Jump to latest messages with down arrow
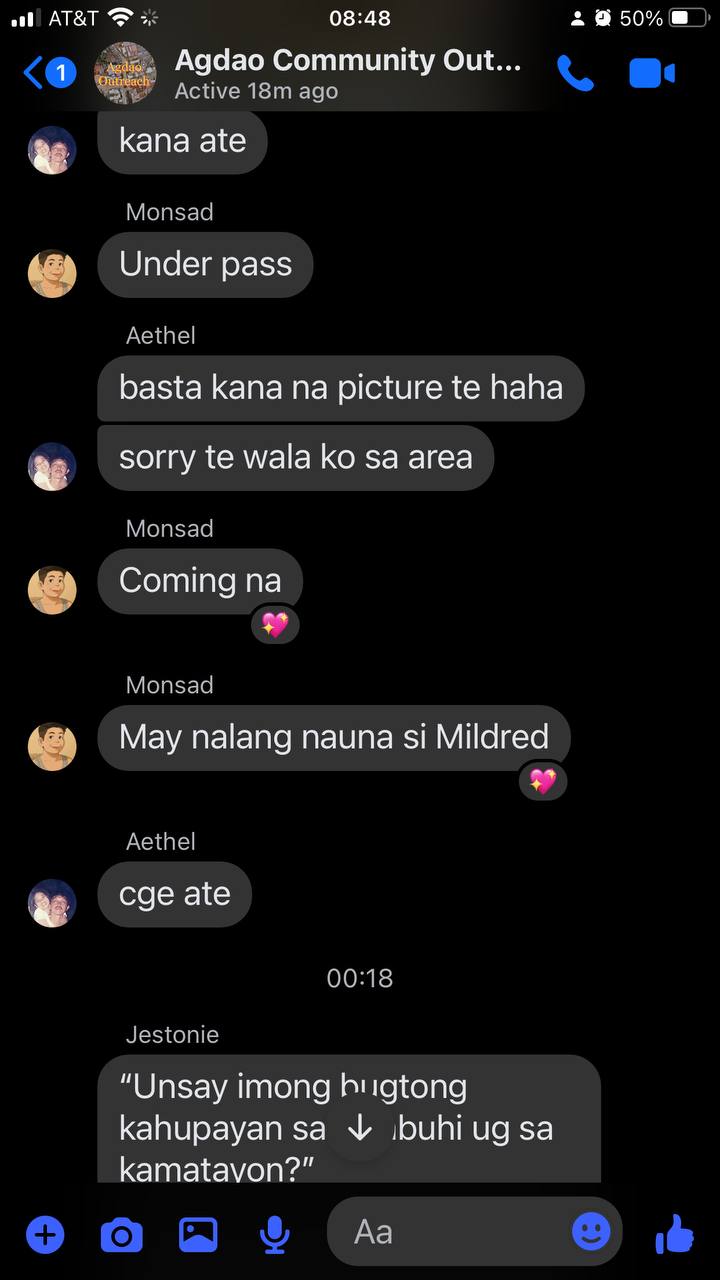This screenshot has height=1280, width=720. point(359,1128)
